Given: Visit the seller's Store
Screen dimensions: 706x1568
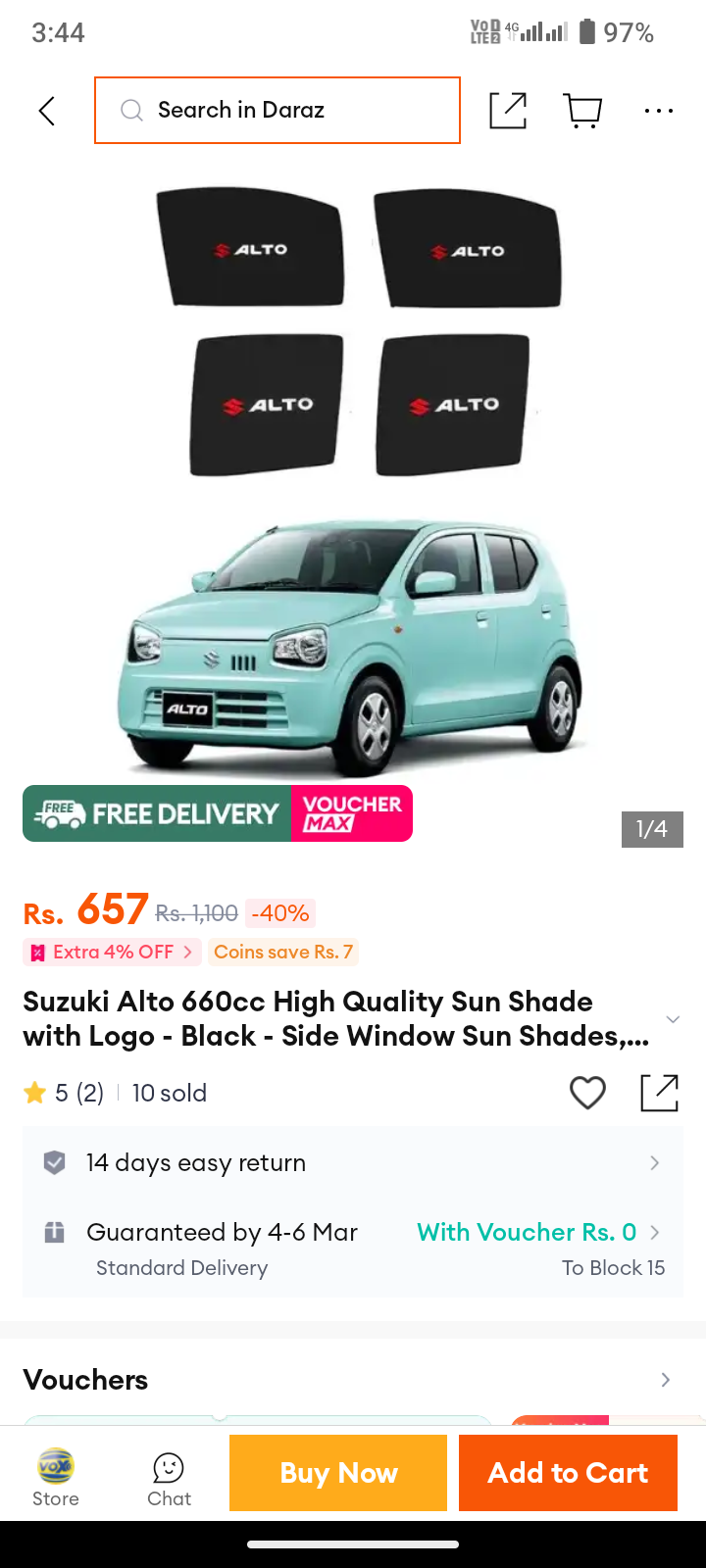Looking at the screenshot, I should tap(56, 1477).
